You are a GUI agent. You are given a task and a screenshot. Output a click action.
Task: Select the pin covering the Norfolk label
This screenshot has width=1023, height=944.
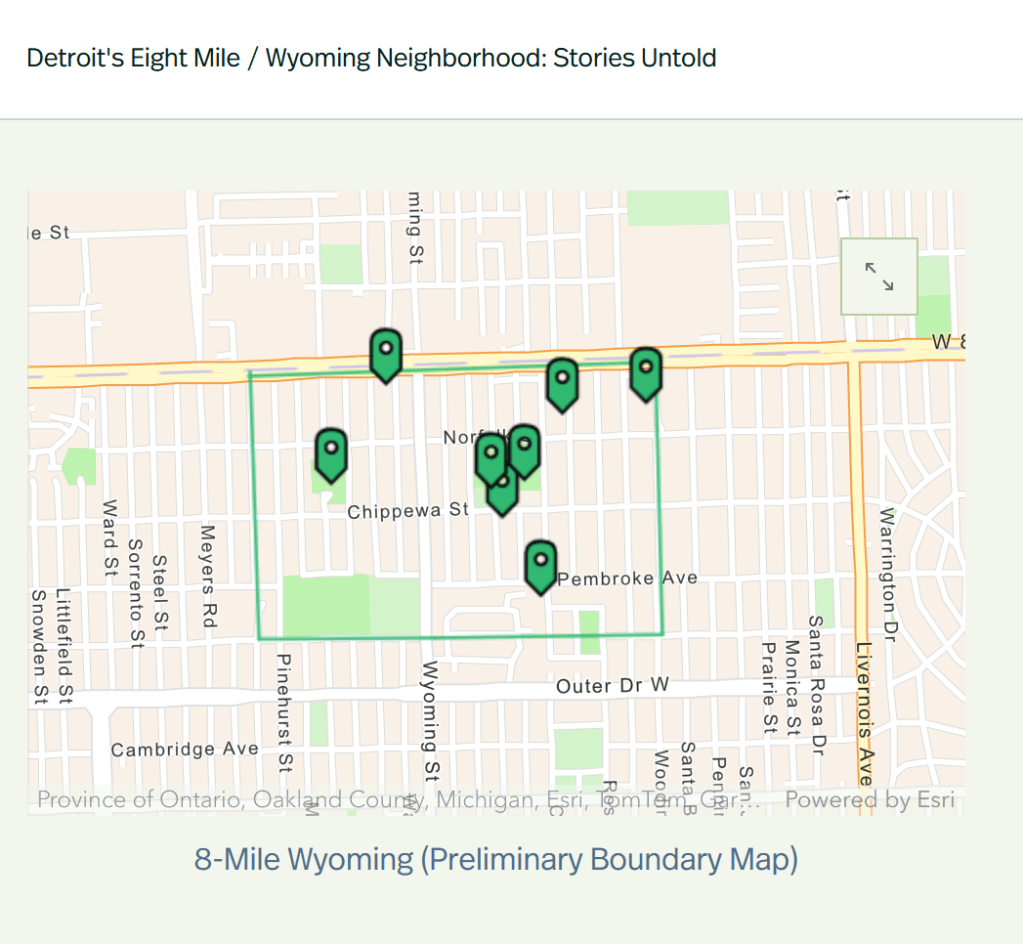click(x=524, y=447)
